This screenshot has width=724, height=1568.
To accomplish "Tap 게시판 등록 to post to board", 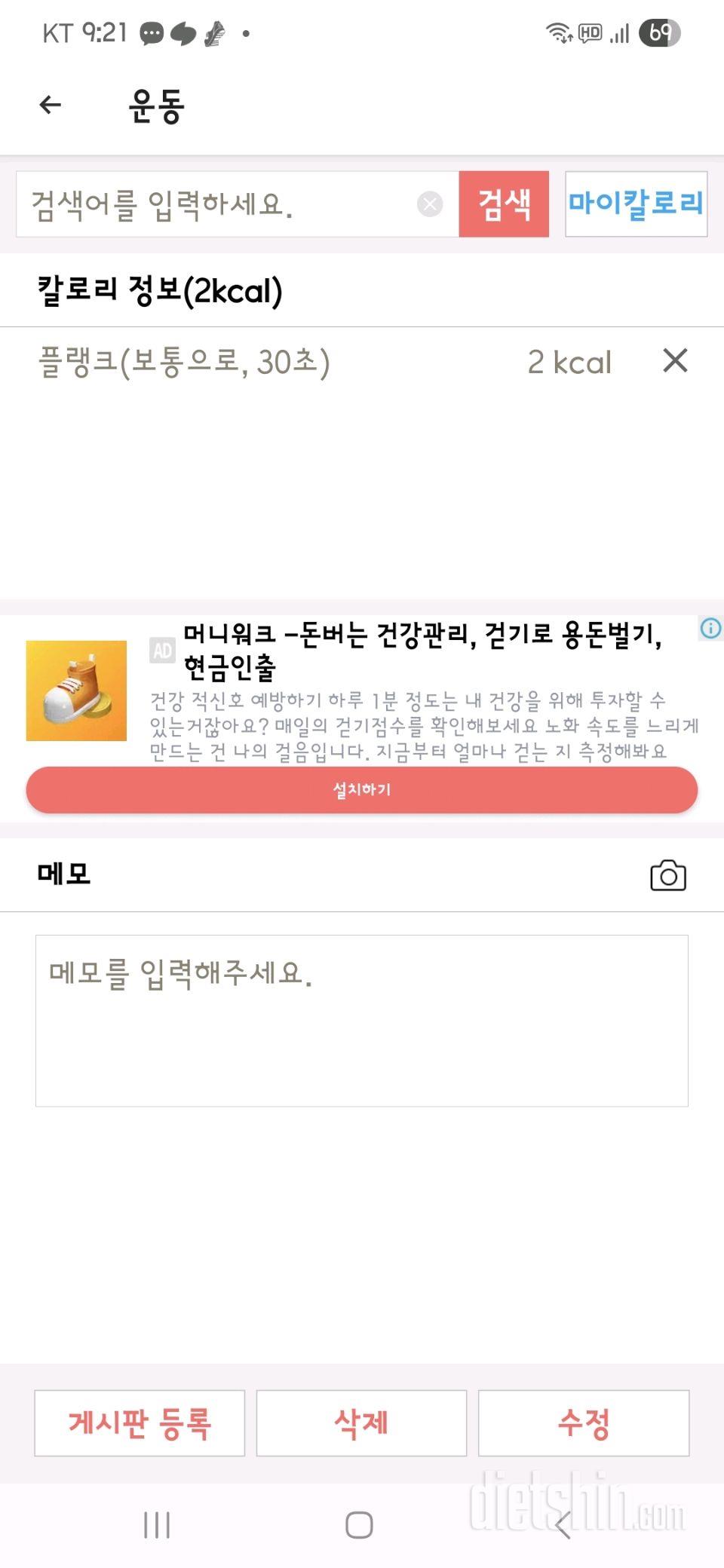I will click(x=140, y=1423).
